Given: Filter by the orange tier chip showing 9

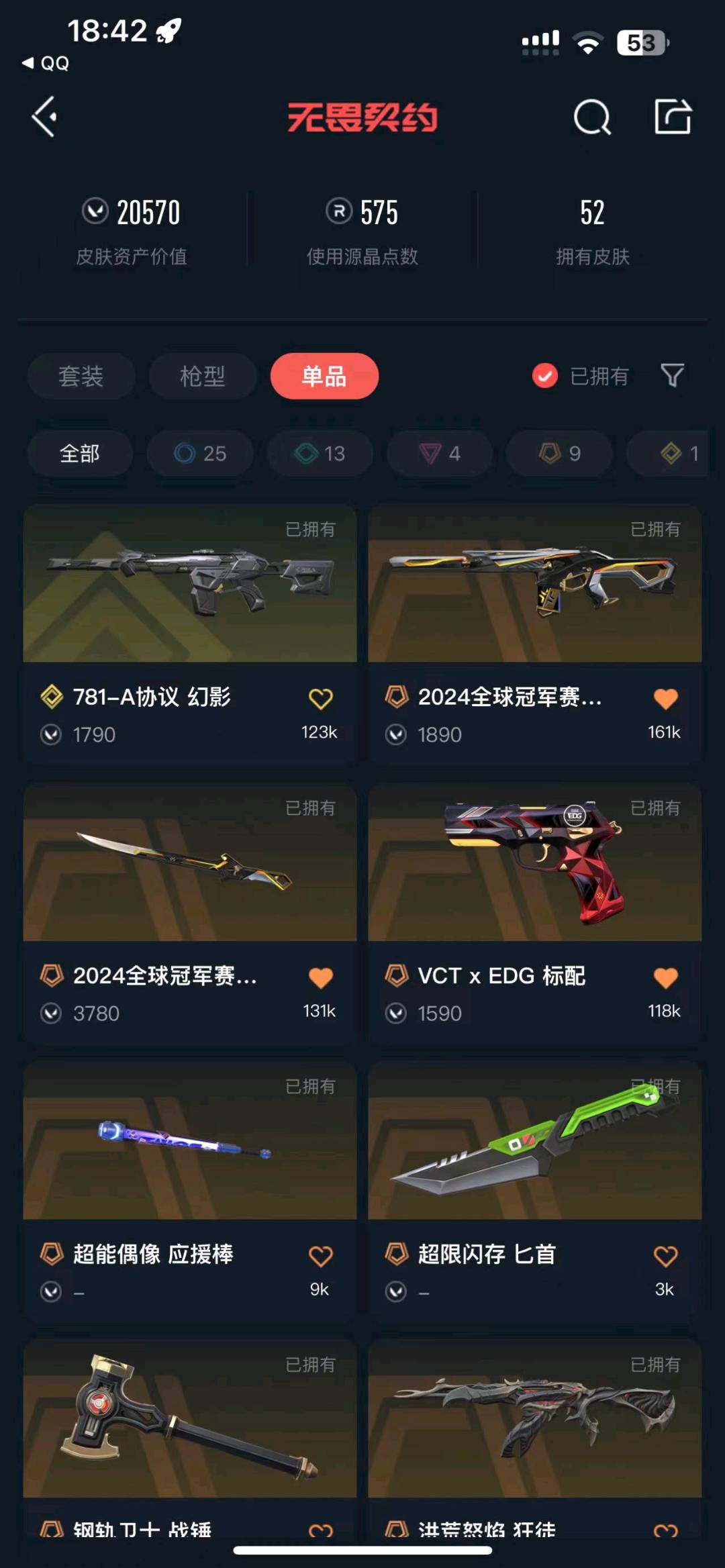Looking at the screenshot, I should point(559,454).
